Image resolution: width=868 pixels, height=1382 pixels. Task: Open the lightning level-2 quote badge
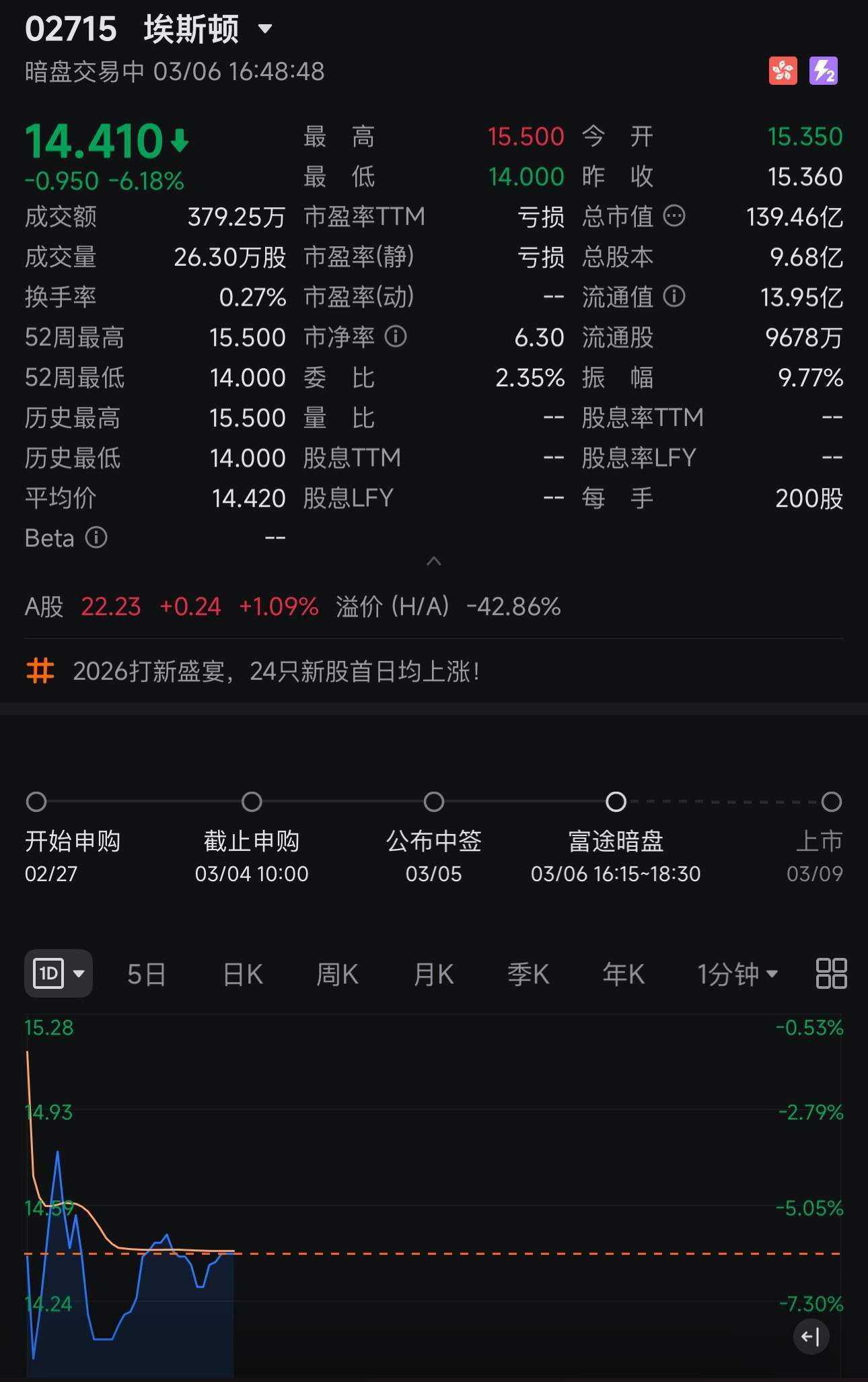point(824,71)
